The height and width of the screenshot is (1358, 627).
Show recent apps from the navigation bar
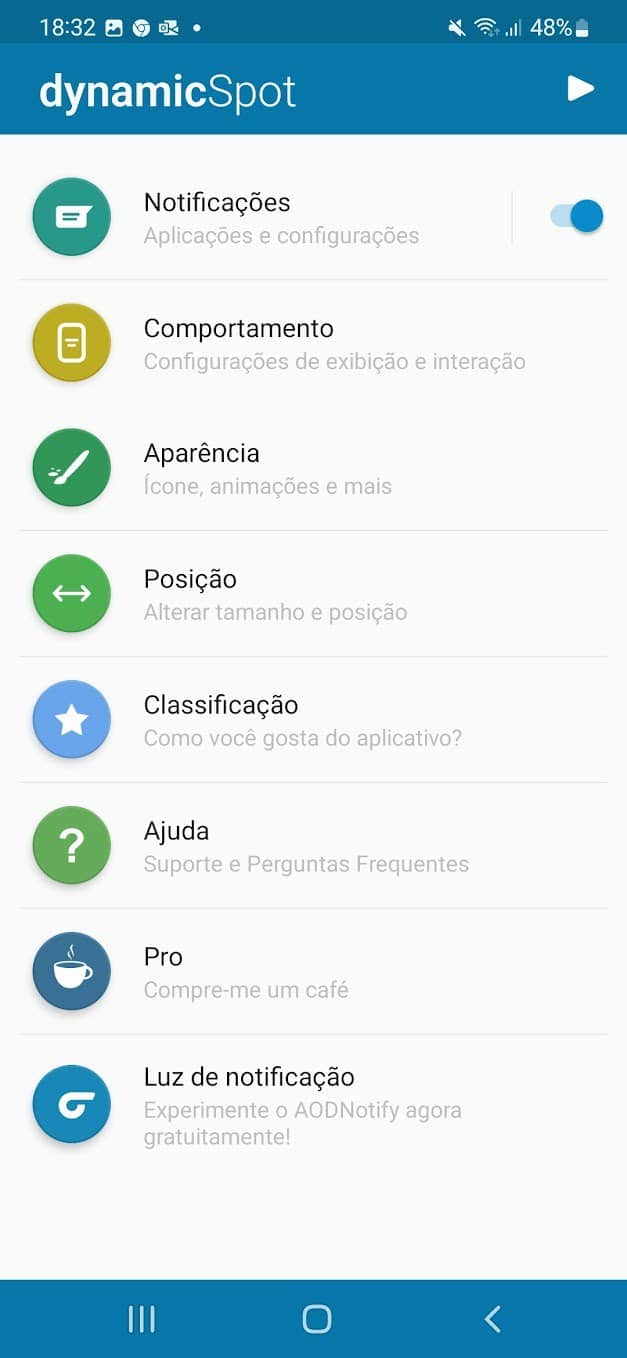[x=142, y=1319]
